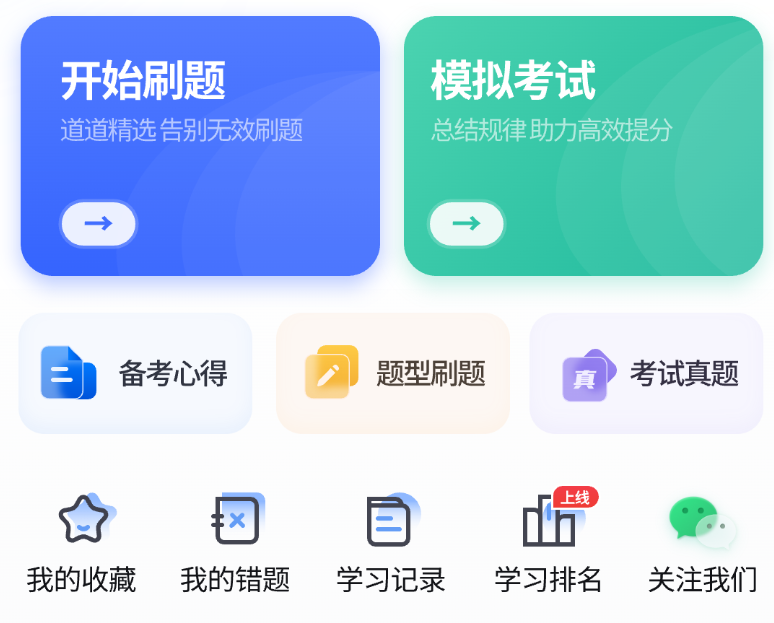
Task: Open 考试真题
Action: (646, 373)
